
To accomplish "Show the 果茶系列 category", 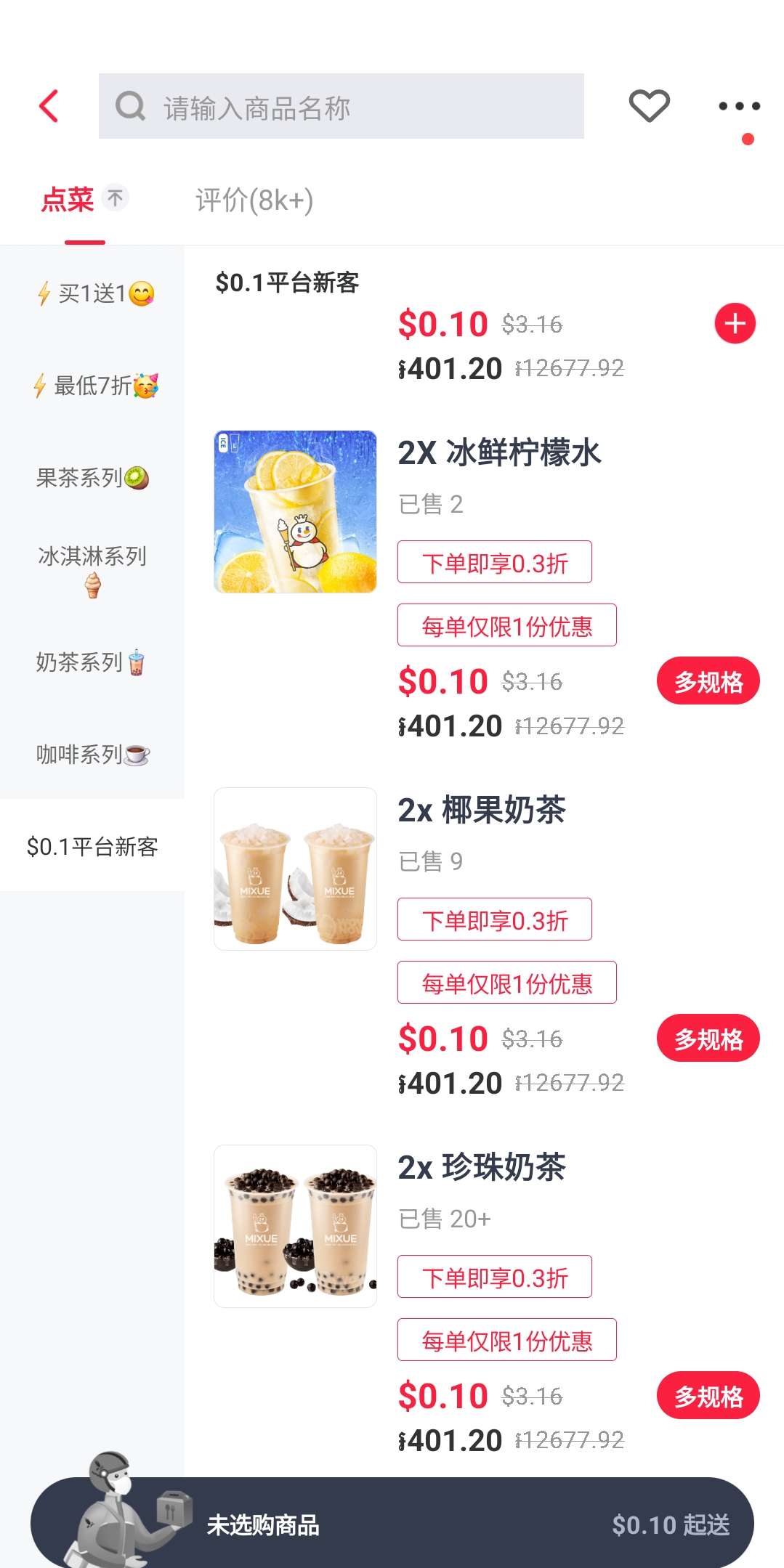I will [93, 478].
